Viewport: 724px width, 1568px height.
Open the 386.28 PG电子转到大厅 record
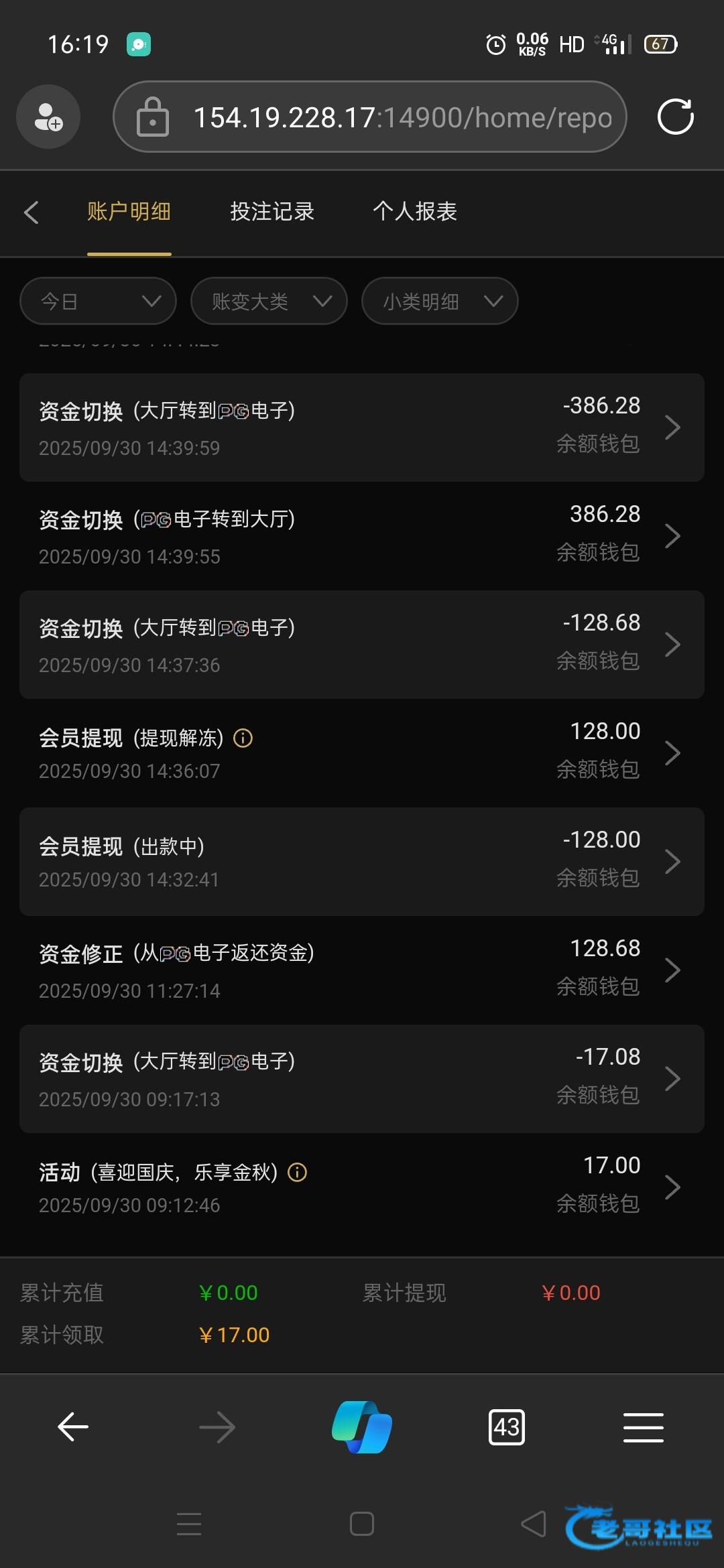pos(362,536)
